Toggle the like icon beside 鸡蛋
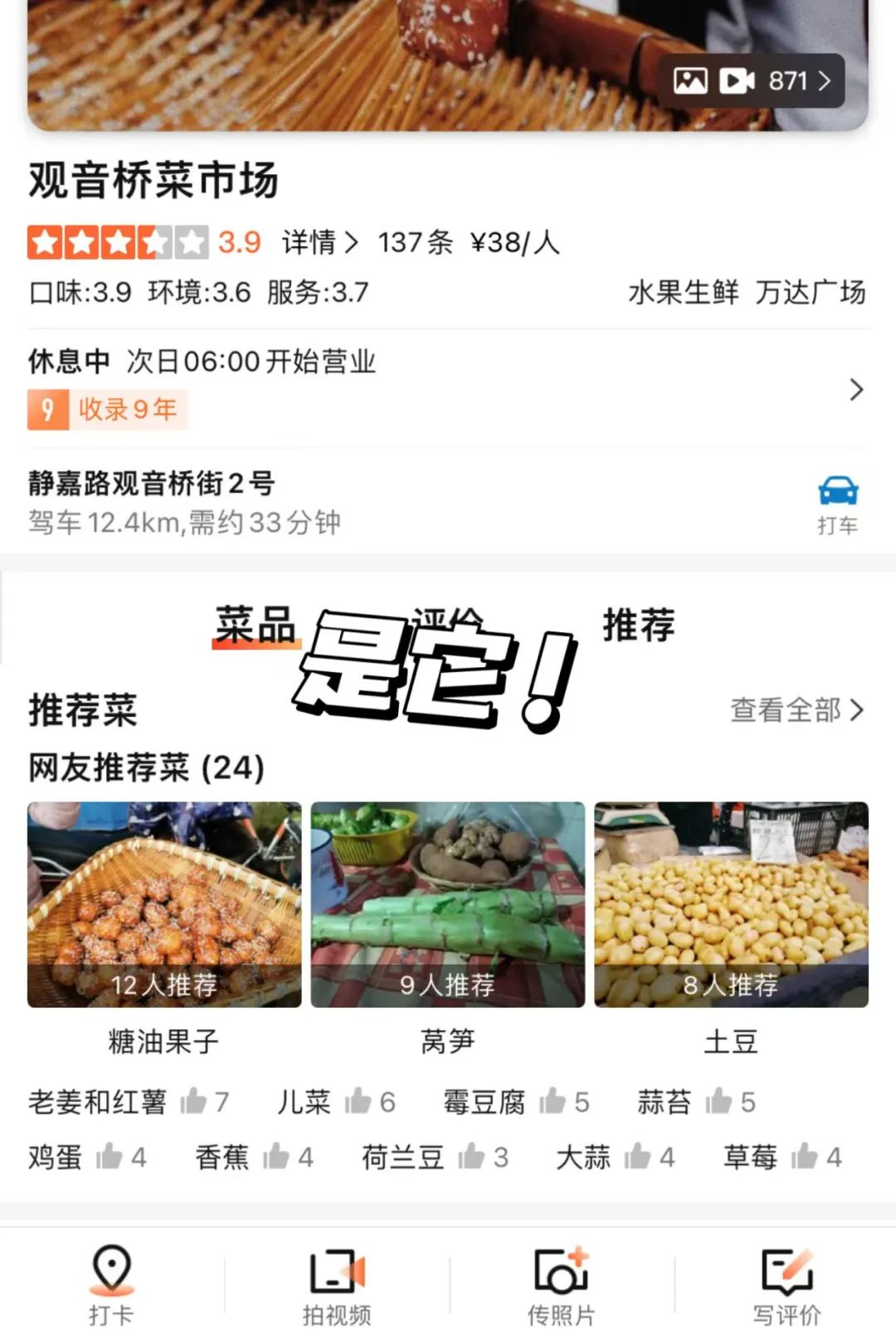896x1344 pixels. click(112, 1157)
